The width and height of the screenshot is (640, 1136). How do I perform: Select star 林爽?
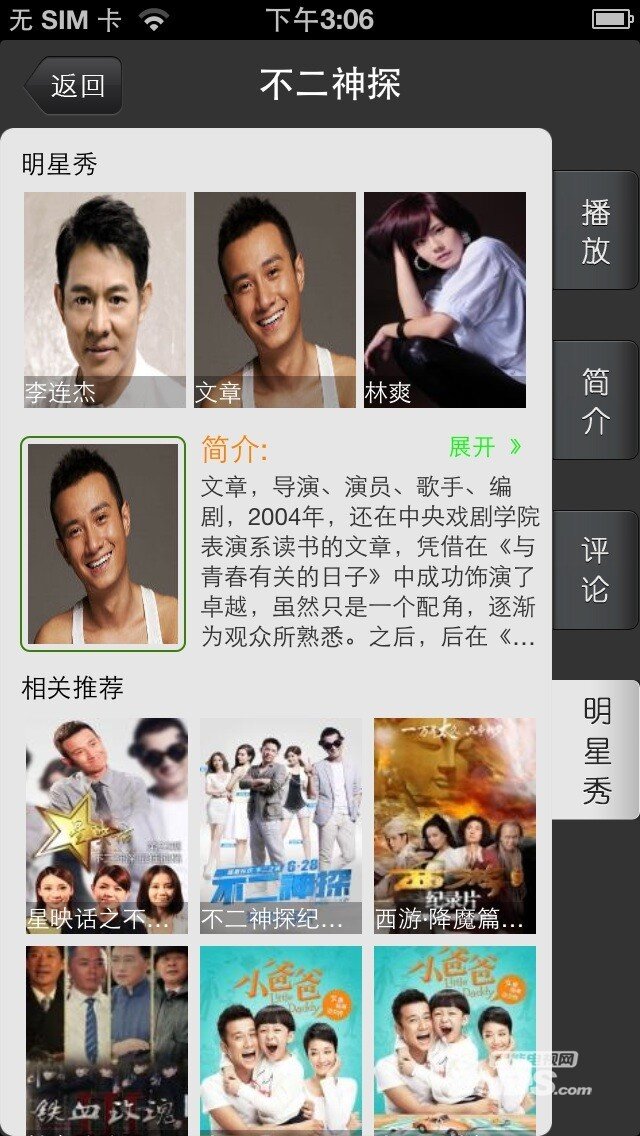click(x=445, y=300)
